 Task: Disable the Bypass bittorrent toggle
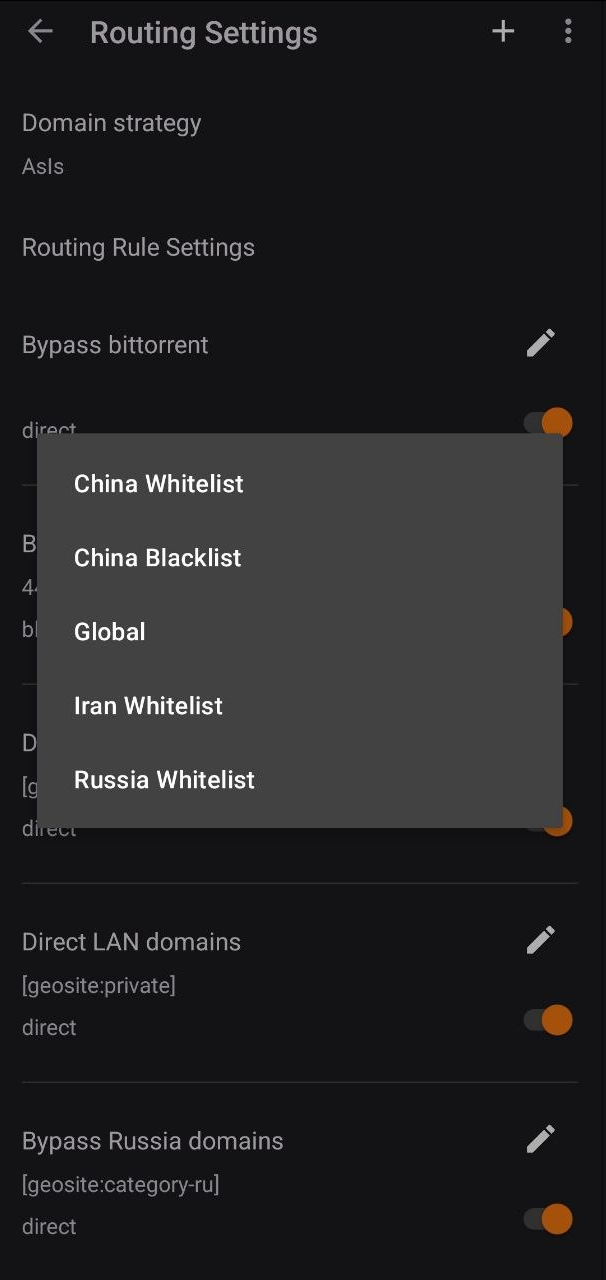click(549, 422)
